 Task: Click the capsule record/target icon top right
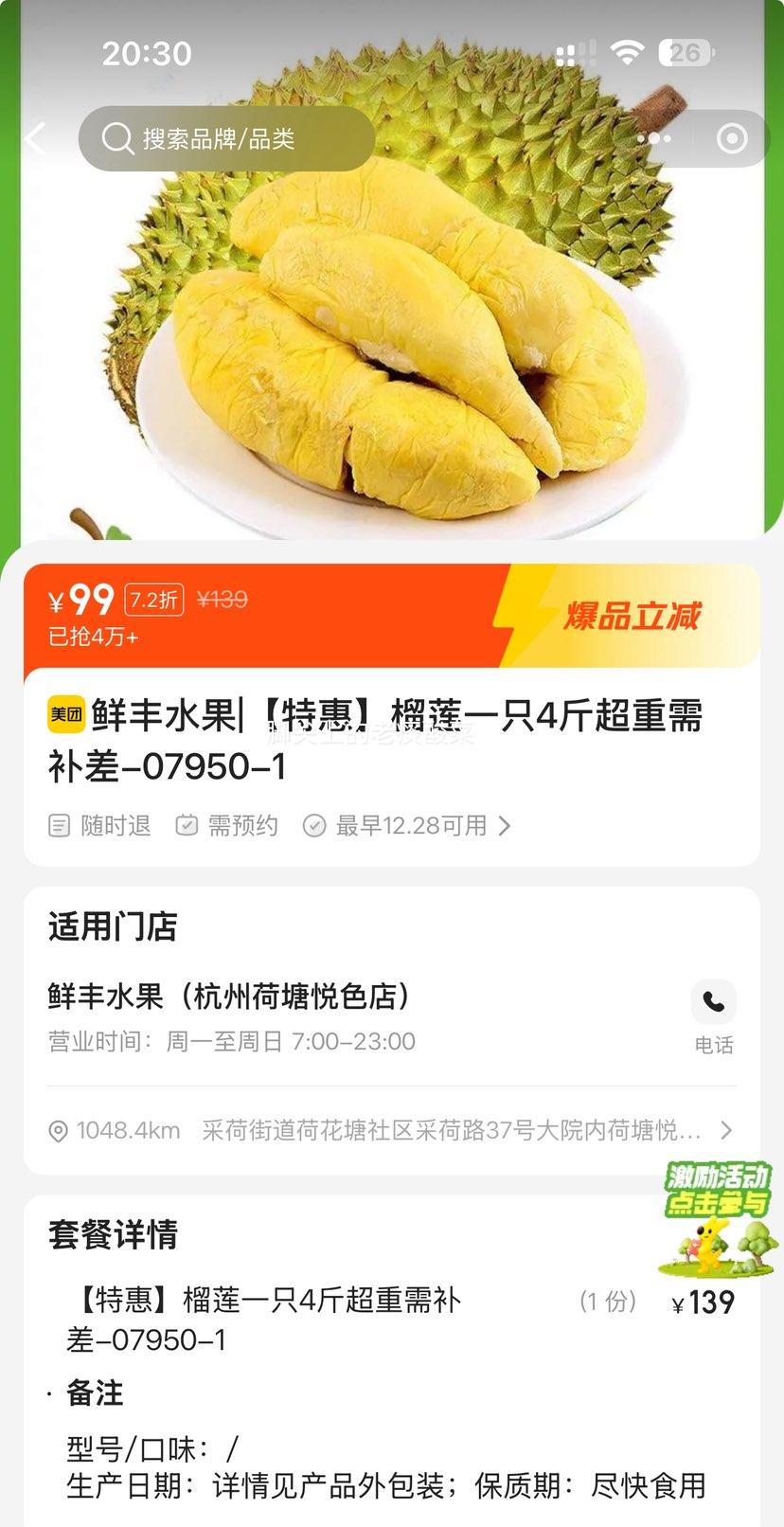pos(731,138)
